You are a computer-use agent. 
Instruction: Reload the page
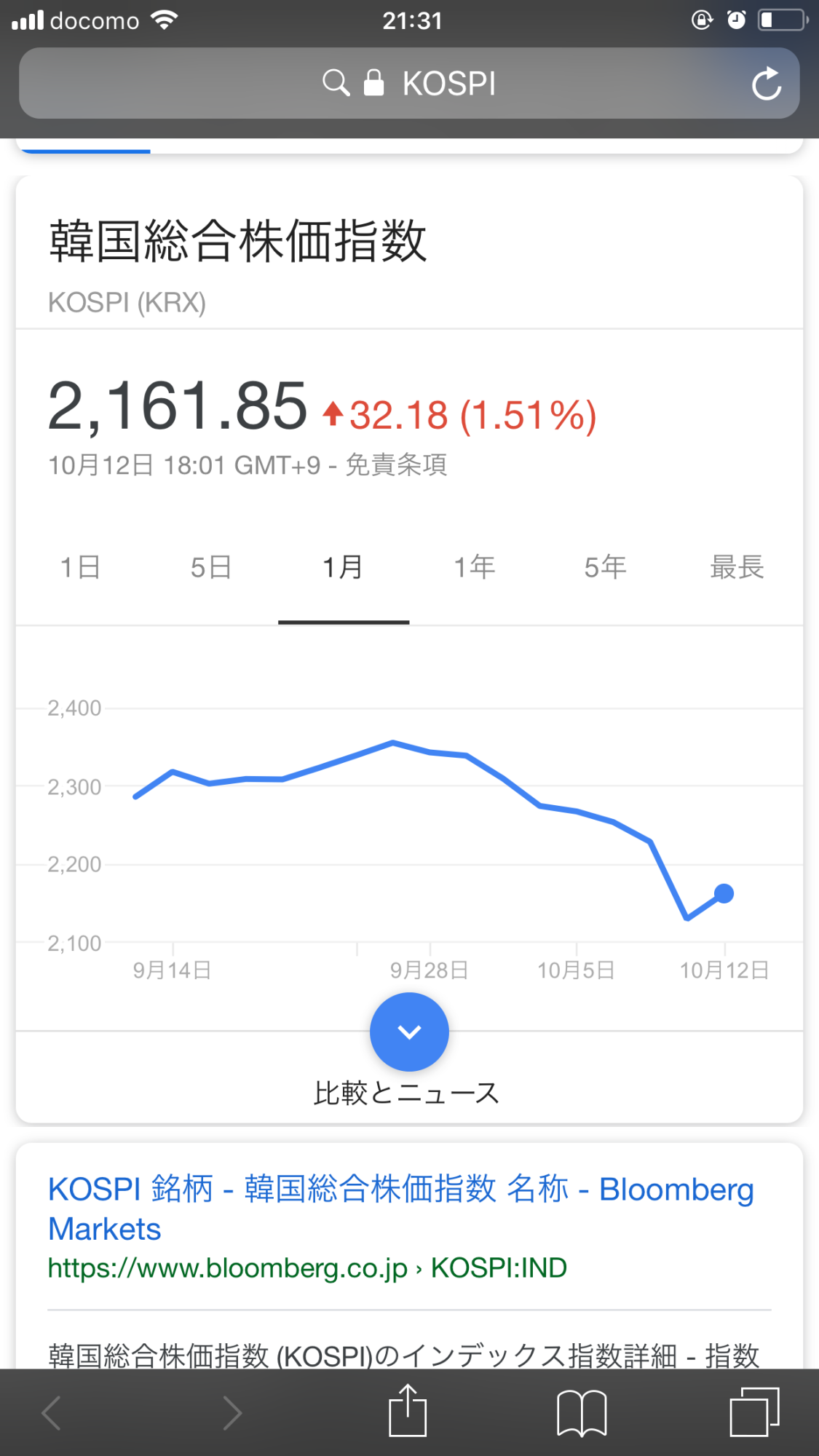(767, 83)
